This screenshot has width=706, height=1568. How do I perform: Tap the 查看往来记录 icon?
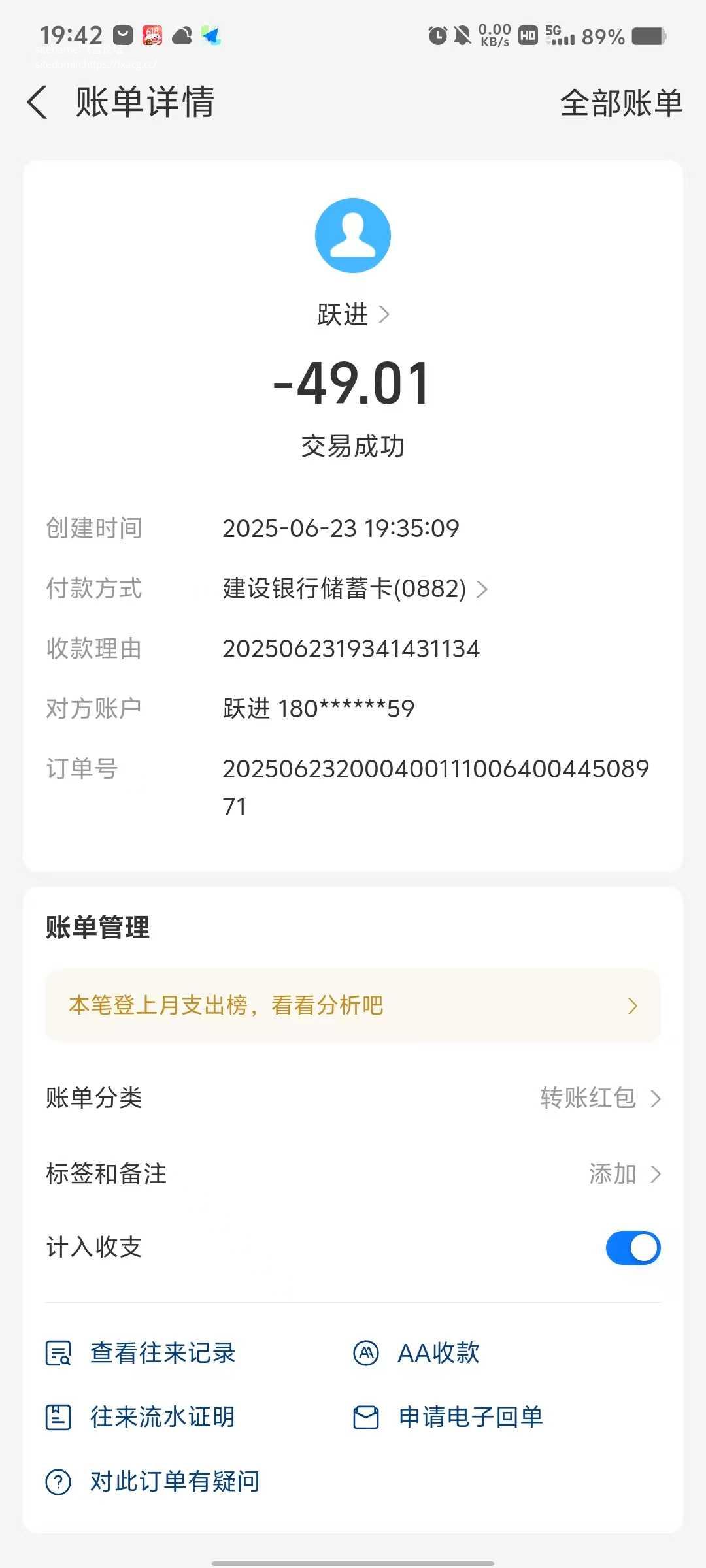(58, 1354)
